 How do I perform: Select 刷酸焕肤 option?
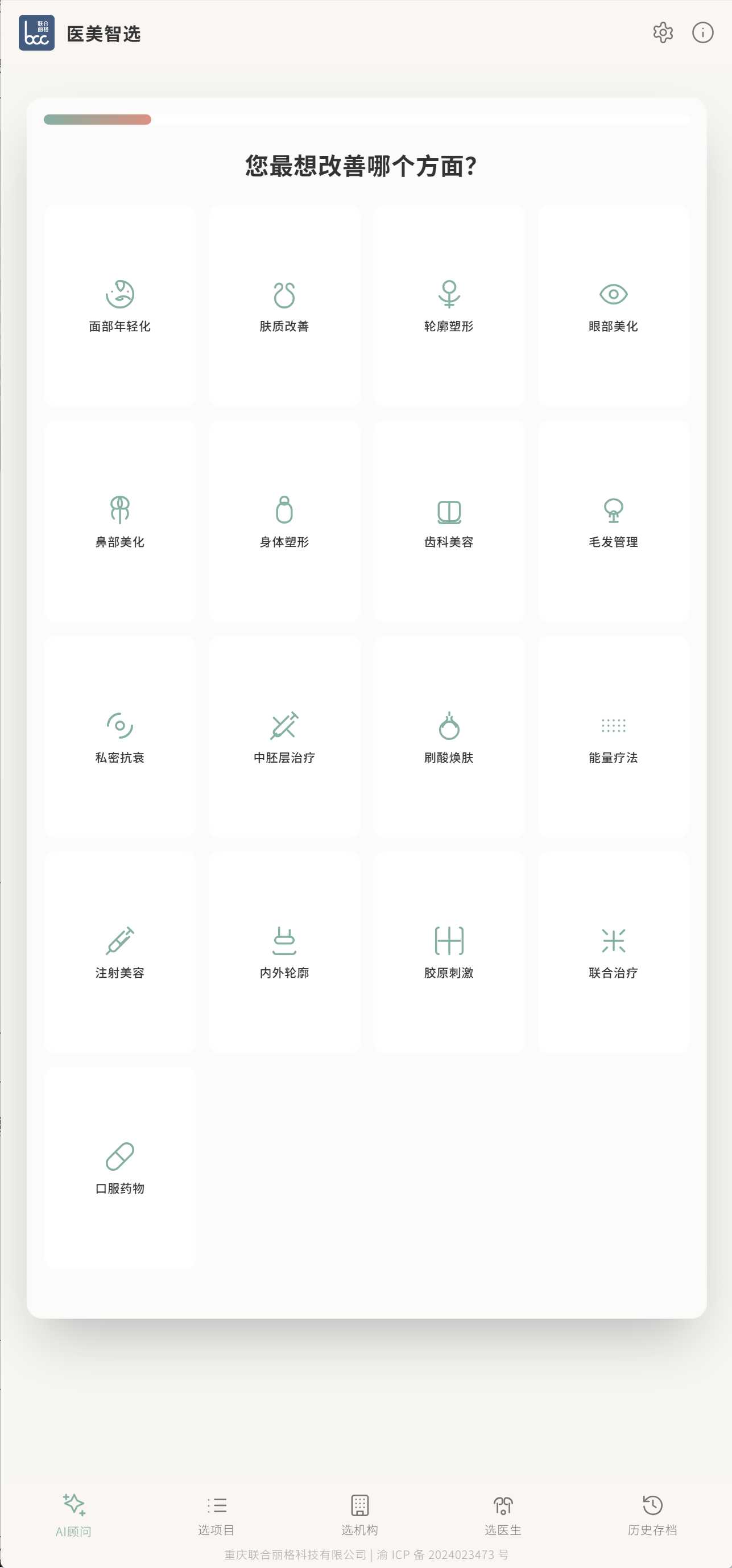[x=449, y=736]
